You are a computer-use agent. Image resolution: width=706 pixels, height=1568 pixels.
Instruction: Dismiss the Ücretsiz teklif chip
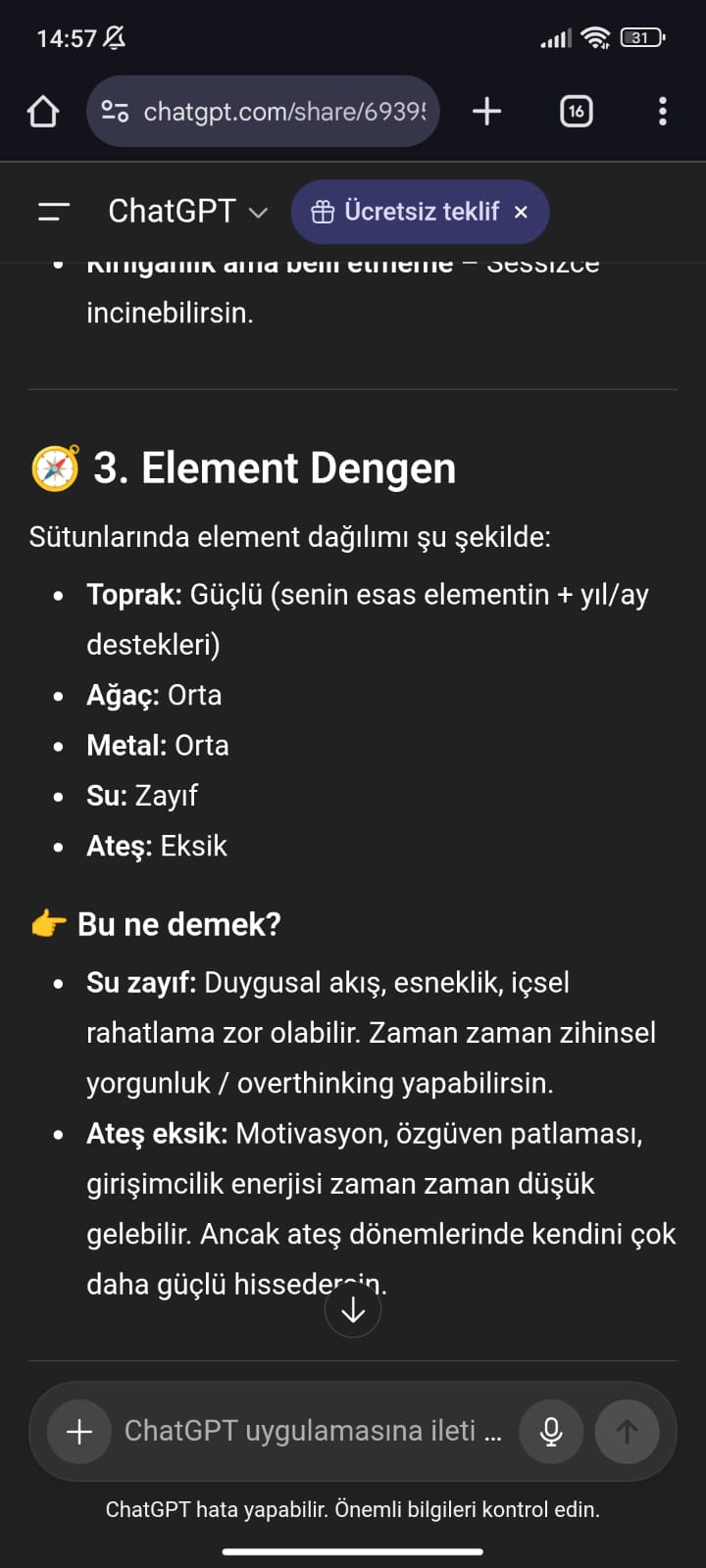(521, 212)
